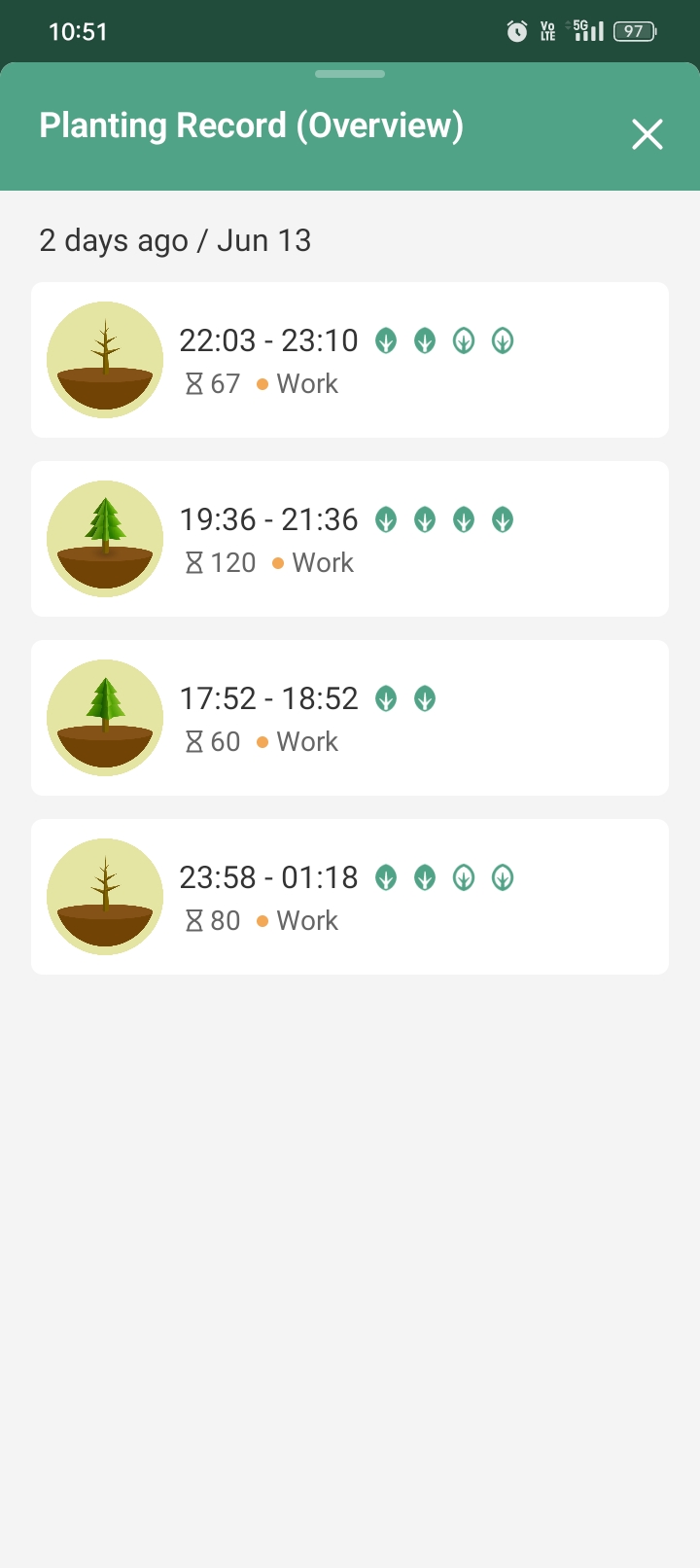View the 23:58 - 01:18 planting record
700x1568 pixels.
point(350,897)
